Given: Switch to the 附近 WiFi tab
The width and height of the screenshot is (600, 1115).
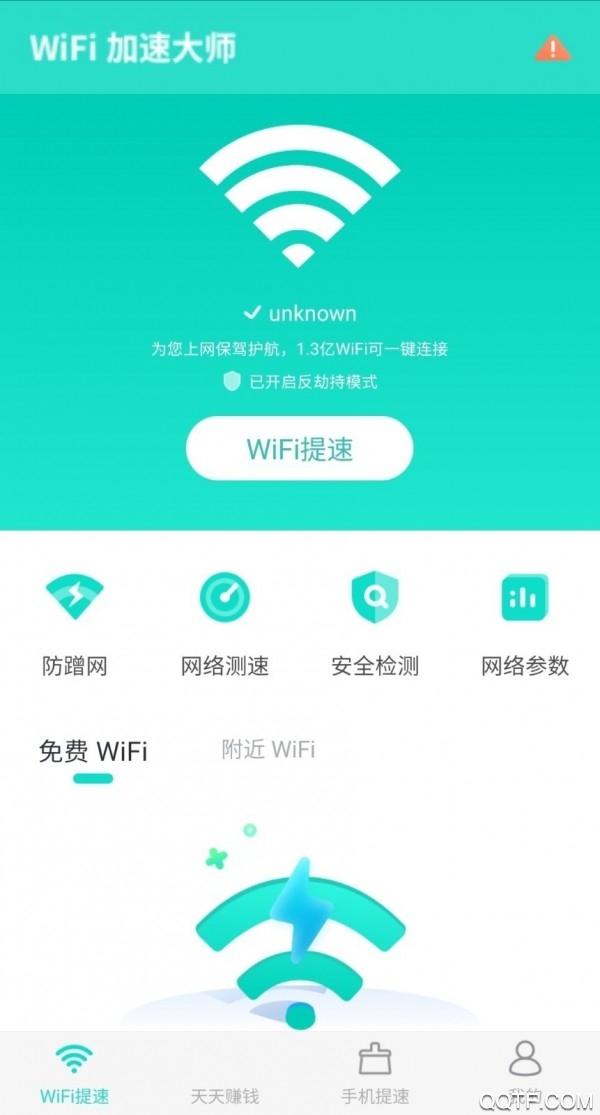Looking at the screenshot, I should [x=268, y=749].
